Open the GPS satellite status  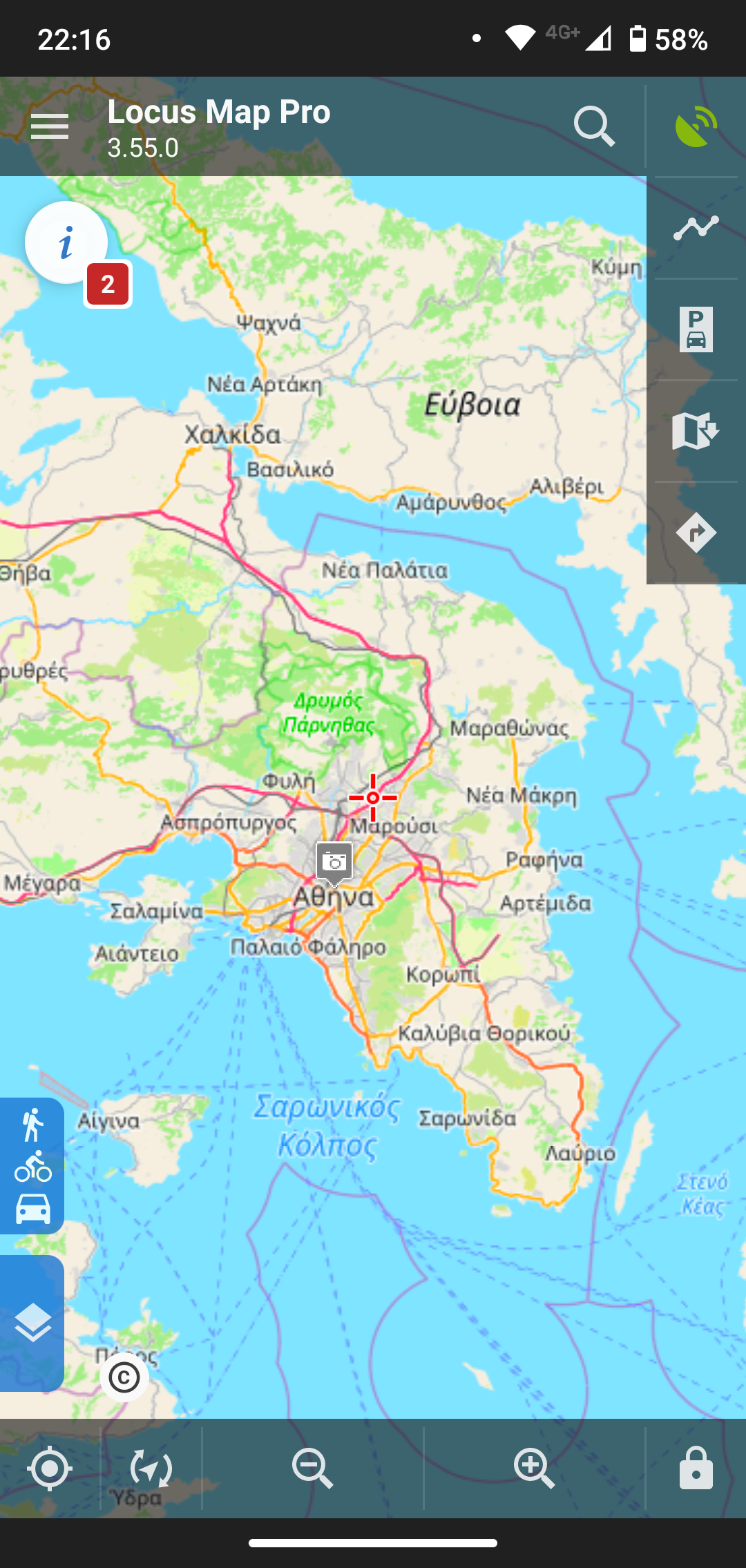[696, 127]
